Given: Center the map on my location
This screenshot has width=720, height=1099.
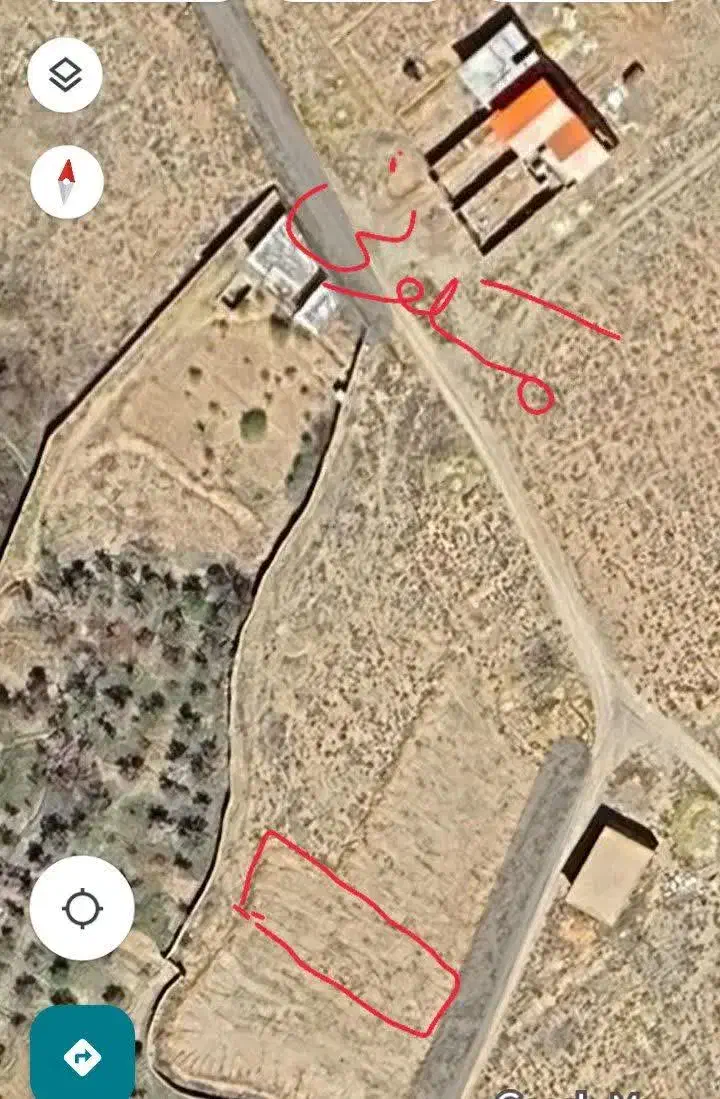Looking at the screenshot, I should (x=82, y=909).
